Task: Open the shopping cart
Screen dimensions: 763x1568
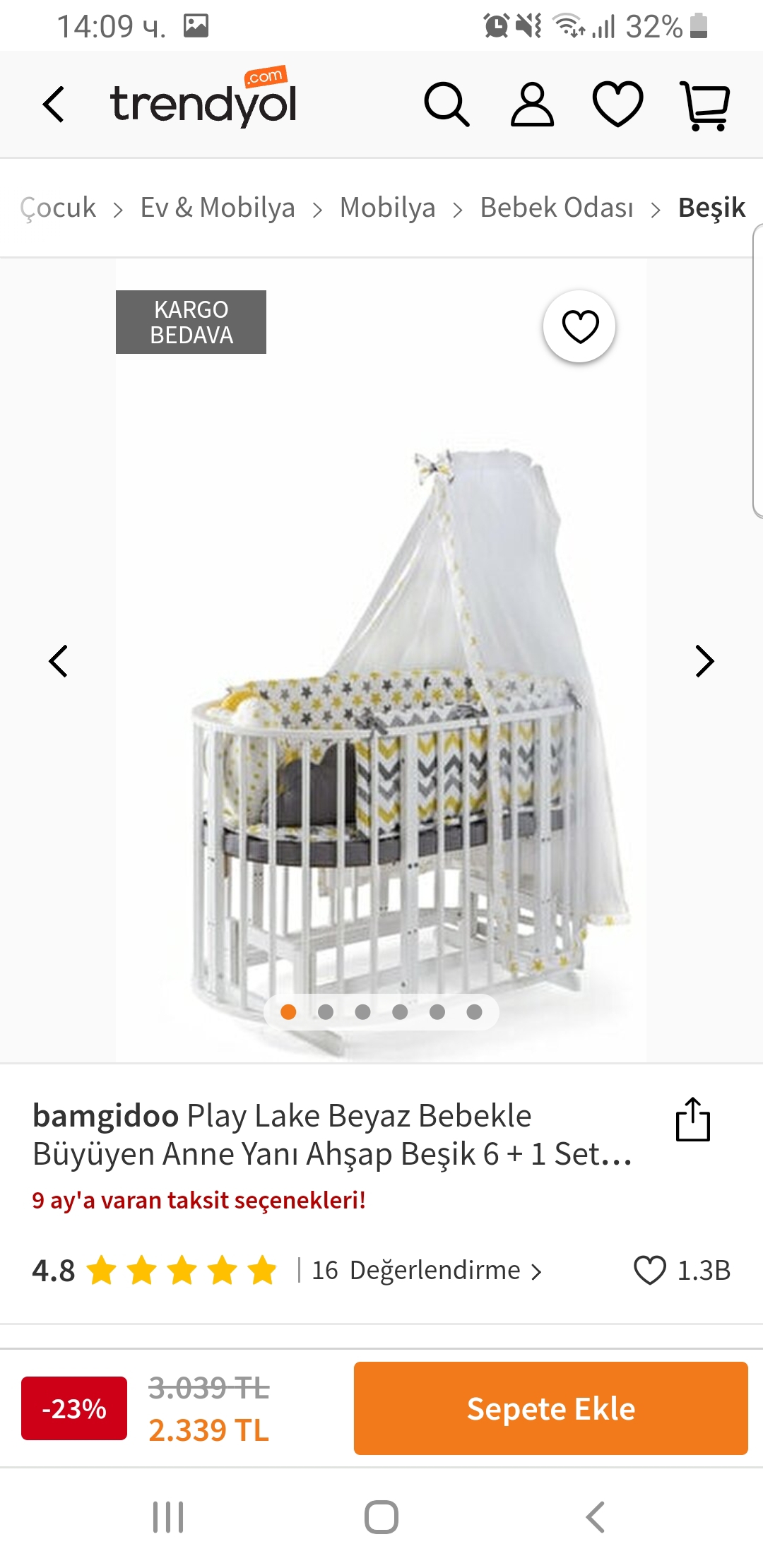Action: (x=704, y=105)
